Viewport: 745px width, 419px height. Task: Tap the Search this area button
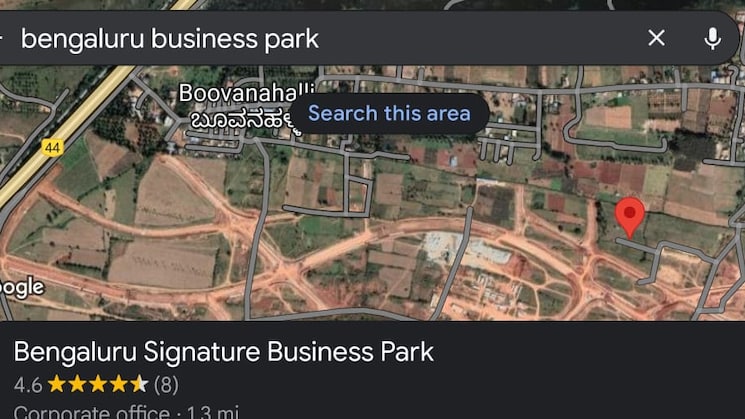389,113
